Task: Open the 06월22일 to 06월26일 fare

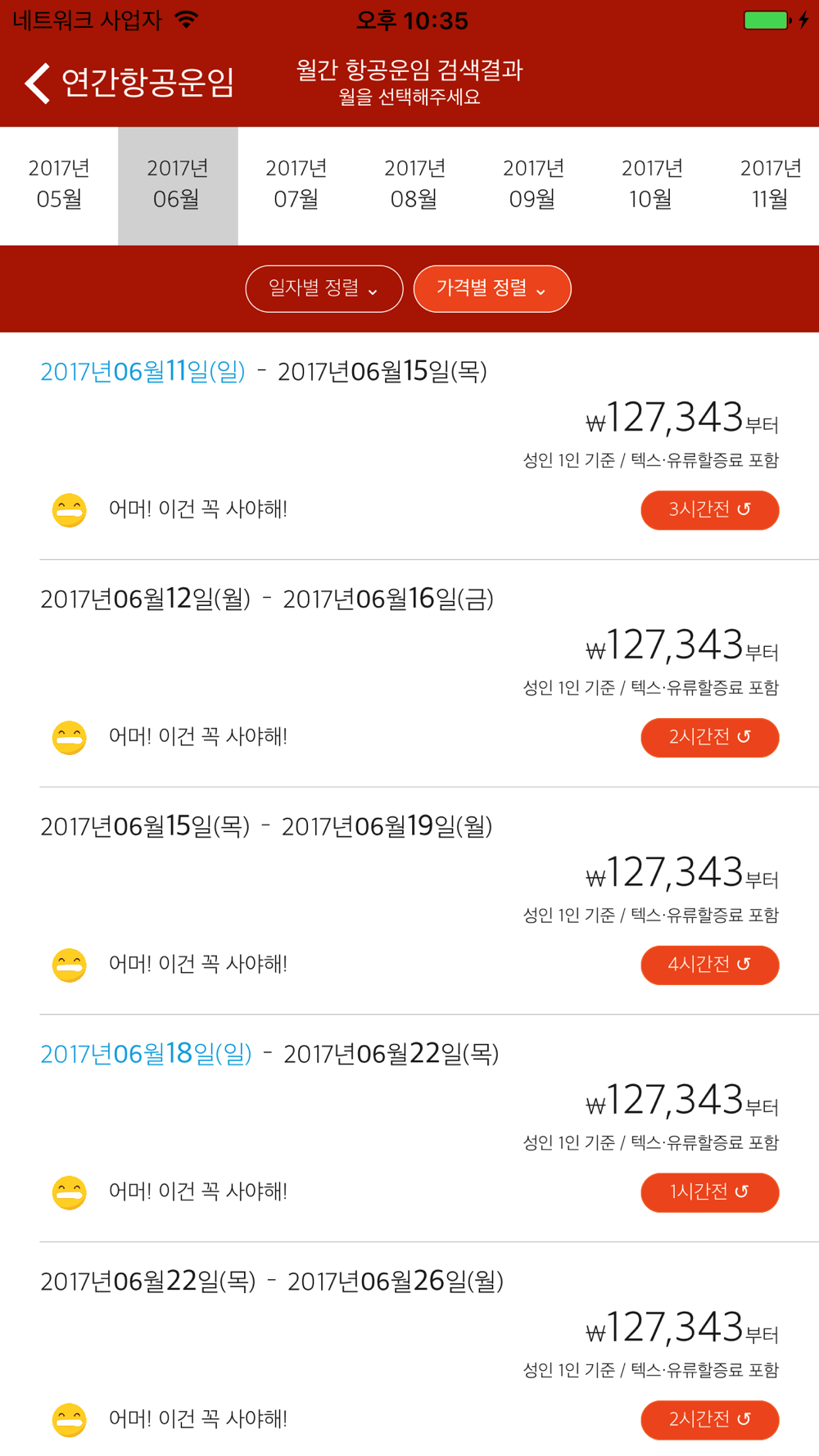Action: pos(409,1350)
